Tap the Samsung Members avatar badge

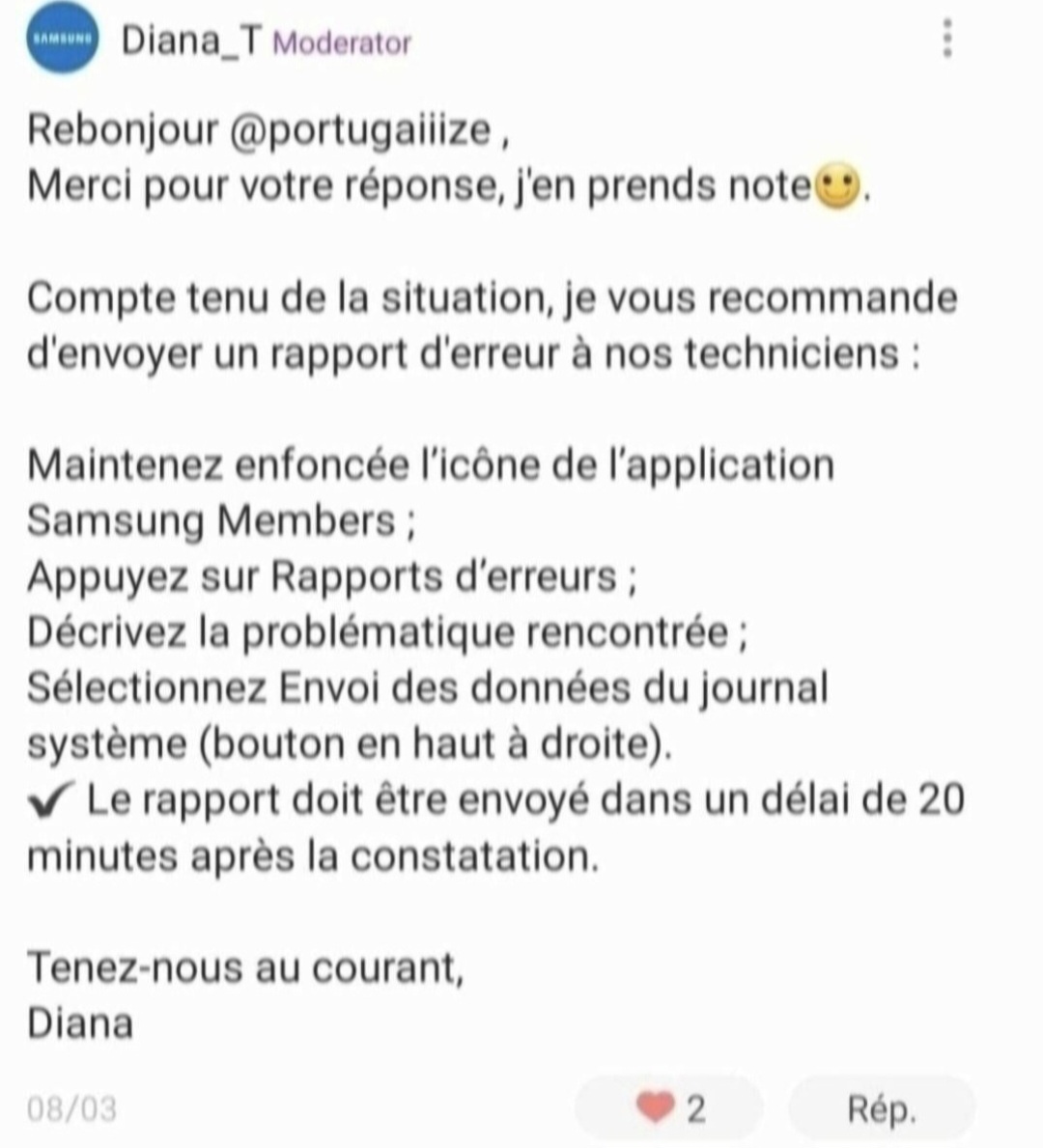point(61,39)
